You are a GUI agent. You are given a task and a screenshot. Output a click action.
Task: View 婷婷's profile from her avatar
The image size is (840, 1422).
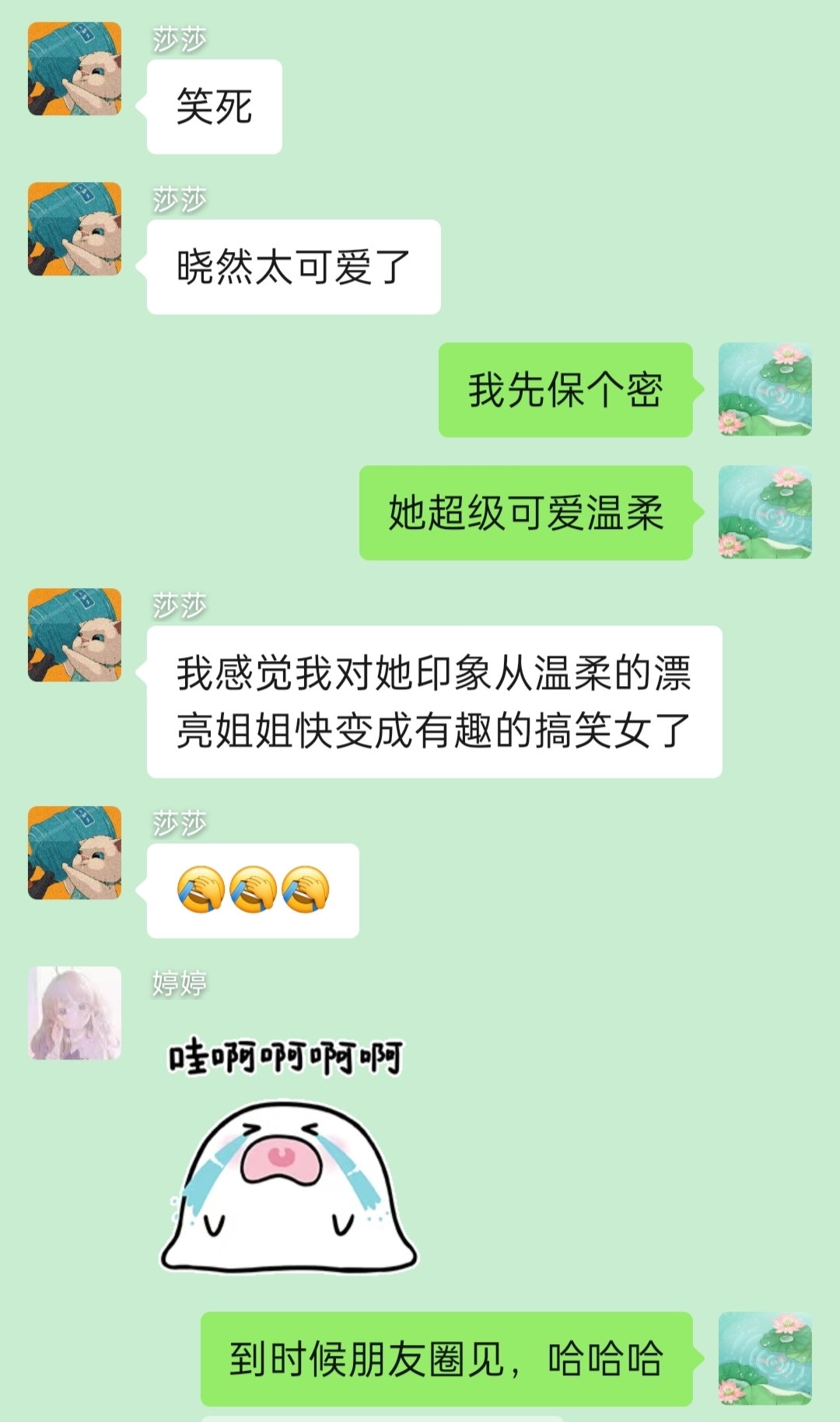click(75, 1013)
